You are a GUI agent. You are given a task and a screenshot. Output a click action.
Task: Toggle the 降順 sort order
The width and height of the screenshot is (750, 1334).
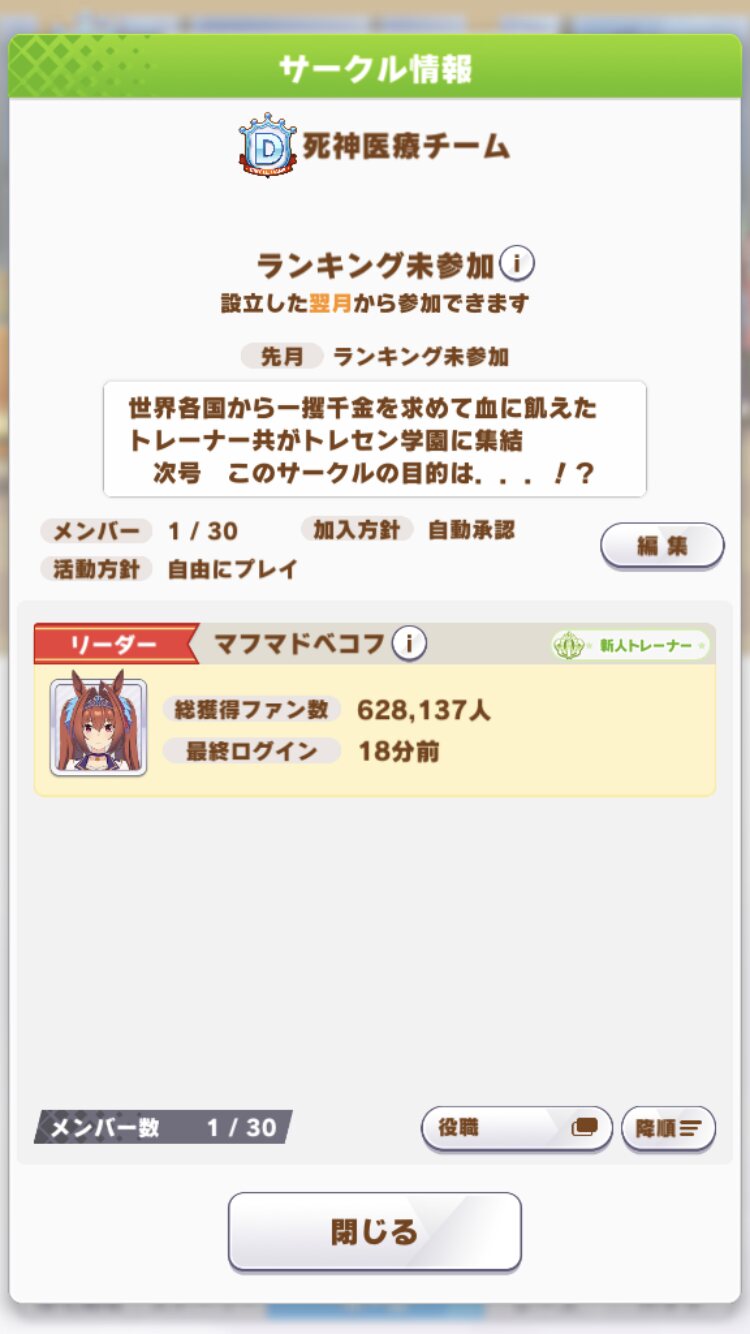668,1128
